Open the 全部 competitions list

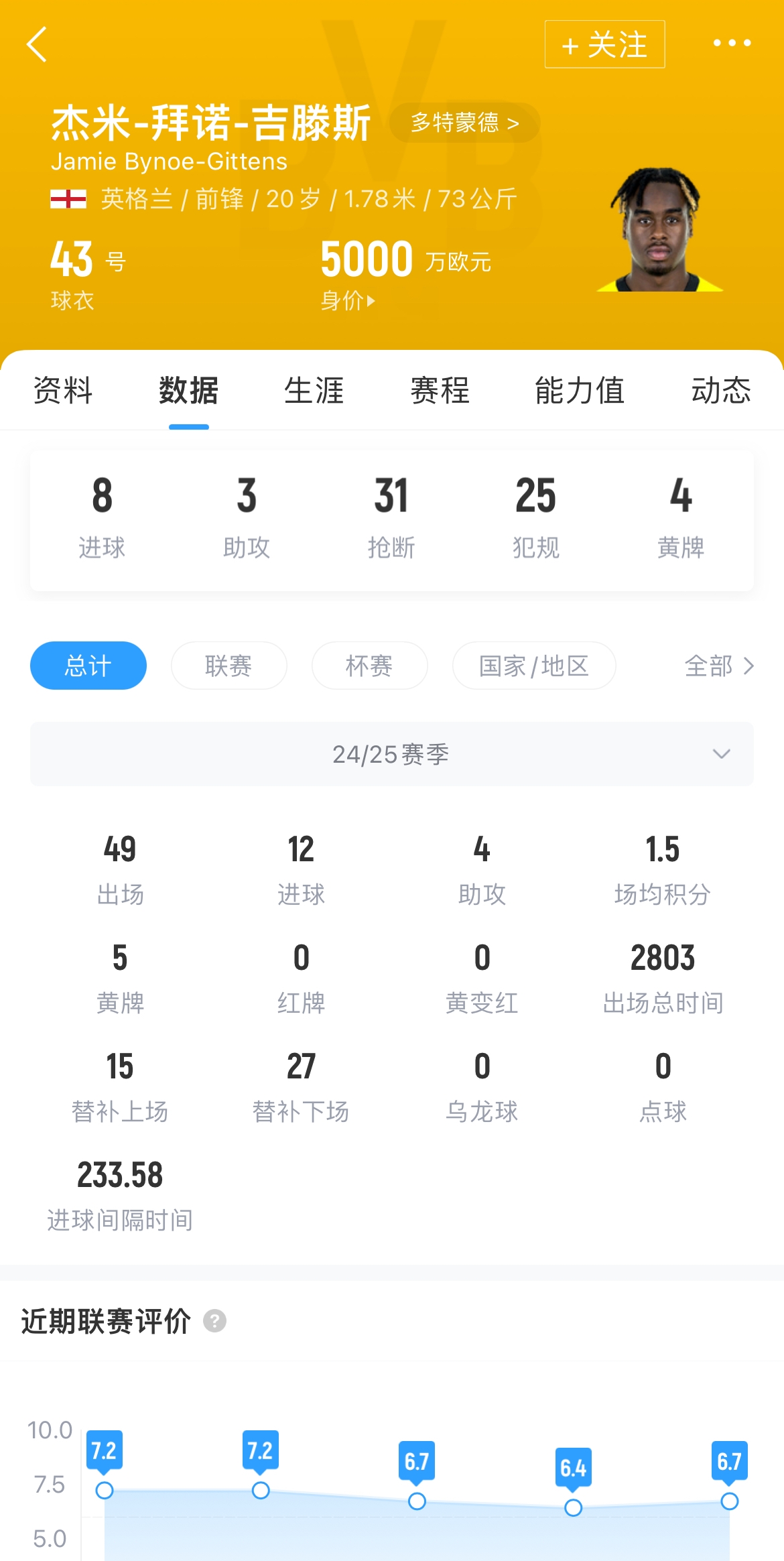pyautogui.click(x=718, y=666)
